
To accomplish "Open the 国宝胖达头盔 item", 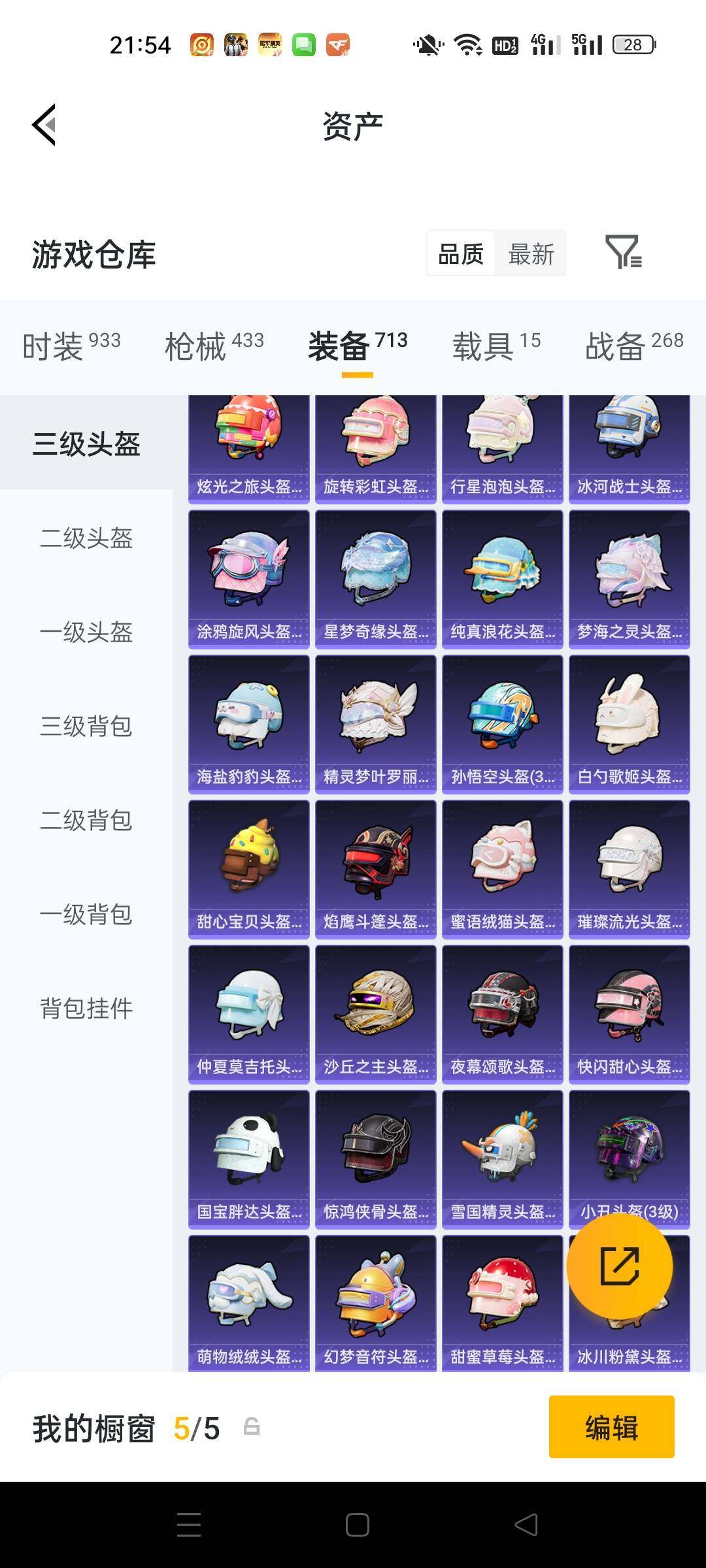I will (248, 1156).
